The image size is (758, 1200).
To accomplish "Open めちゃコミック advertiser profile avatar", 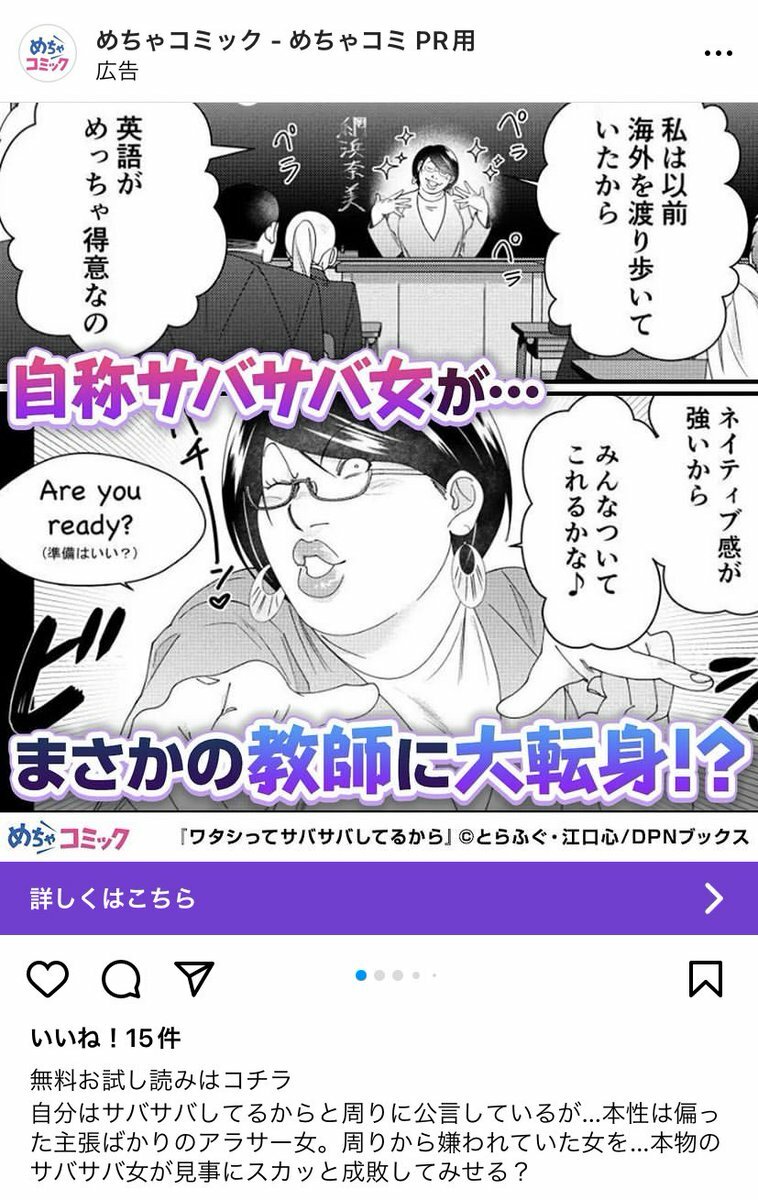I will point(47,53).
